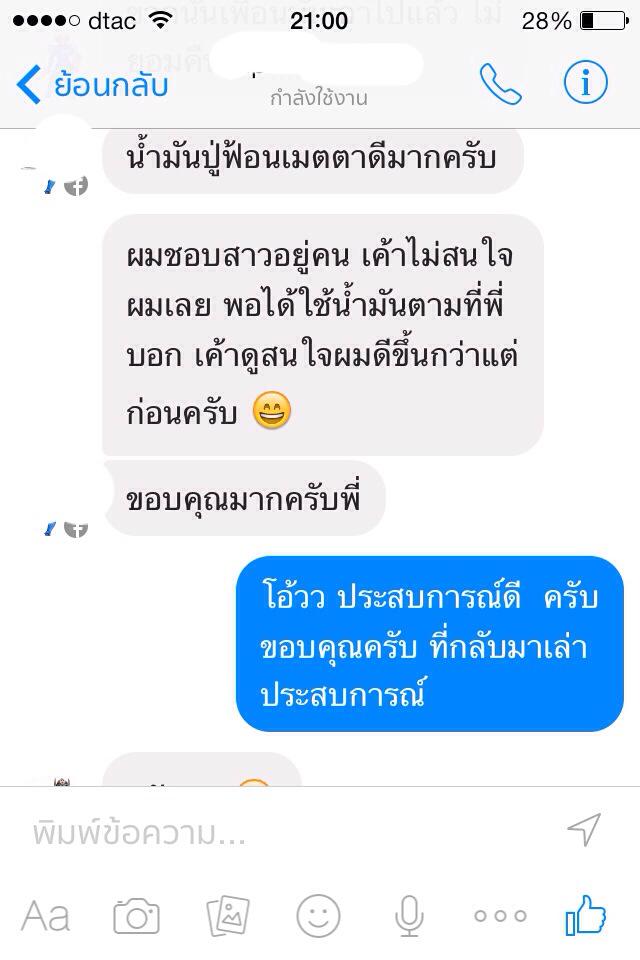This screenshot has width=640, height=960.
Task: Open the three-dot more options
Action: (x=500, y=915)
